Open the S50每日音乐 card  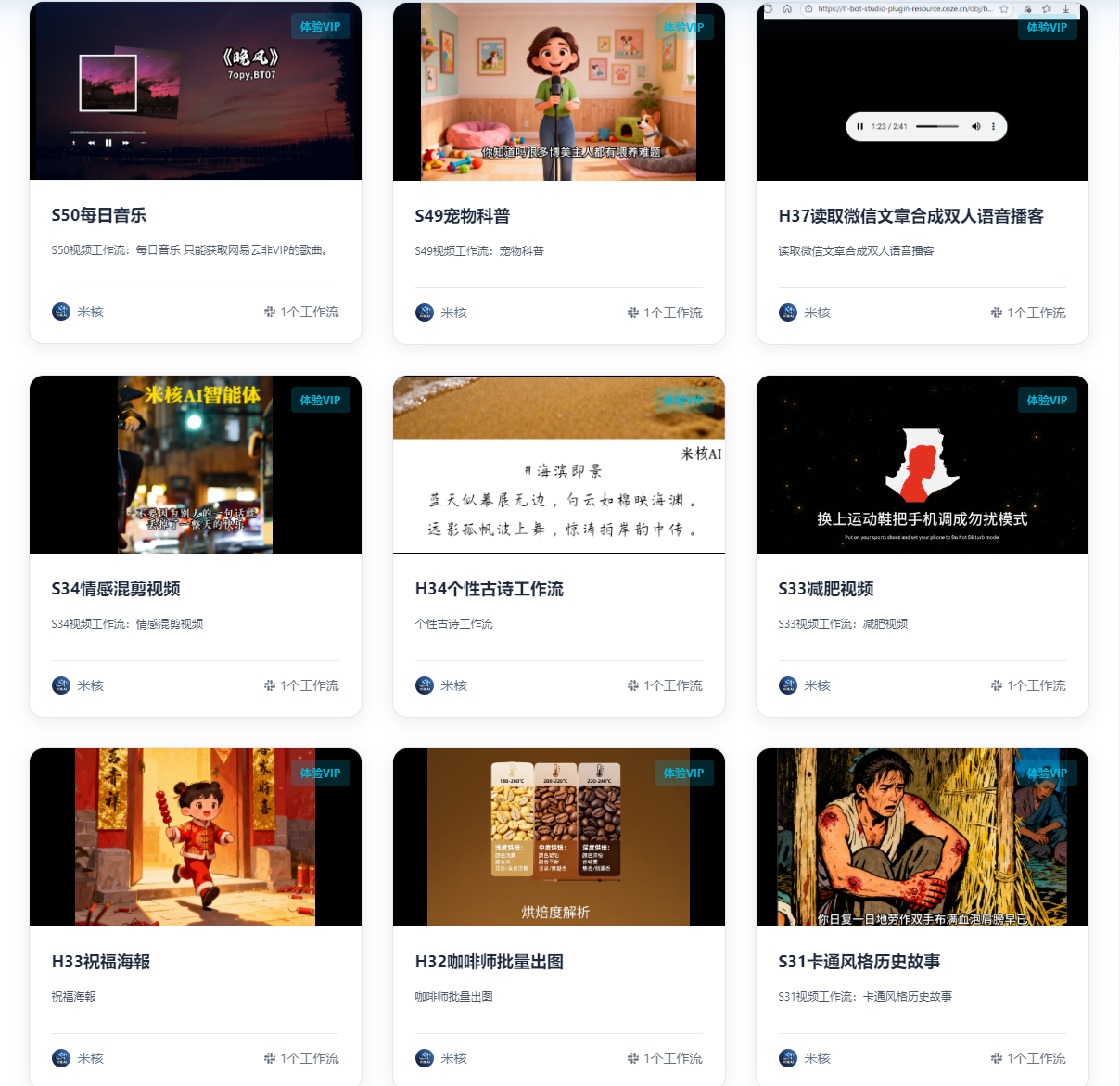pos(99,215)
